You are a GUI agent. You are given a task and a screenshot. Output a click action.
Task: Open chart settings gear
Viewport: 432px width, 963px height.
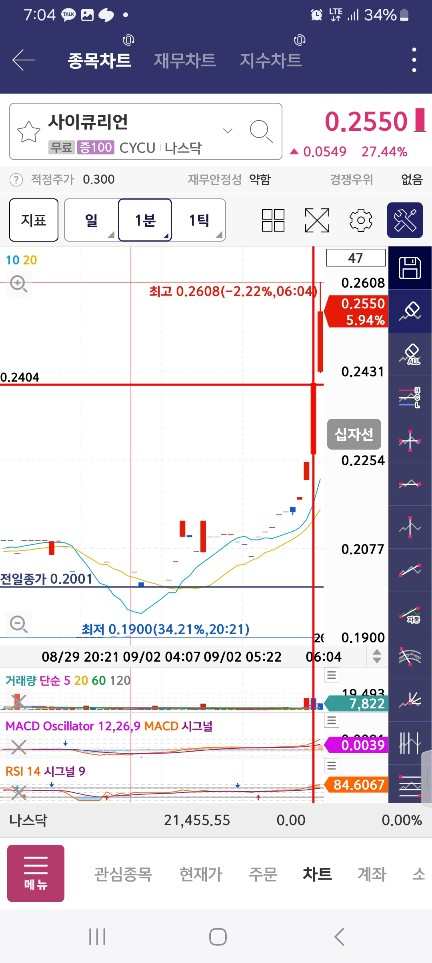[361, 220]
